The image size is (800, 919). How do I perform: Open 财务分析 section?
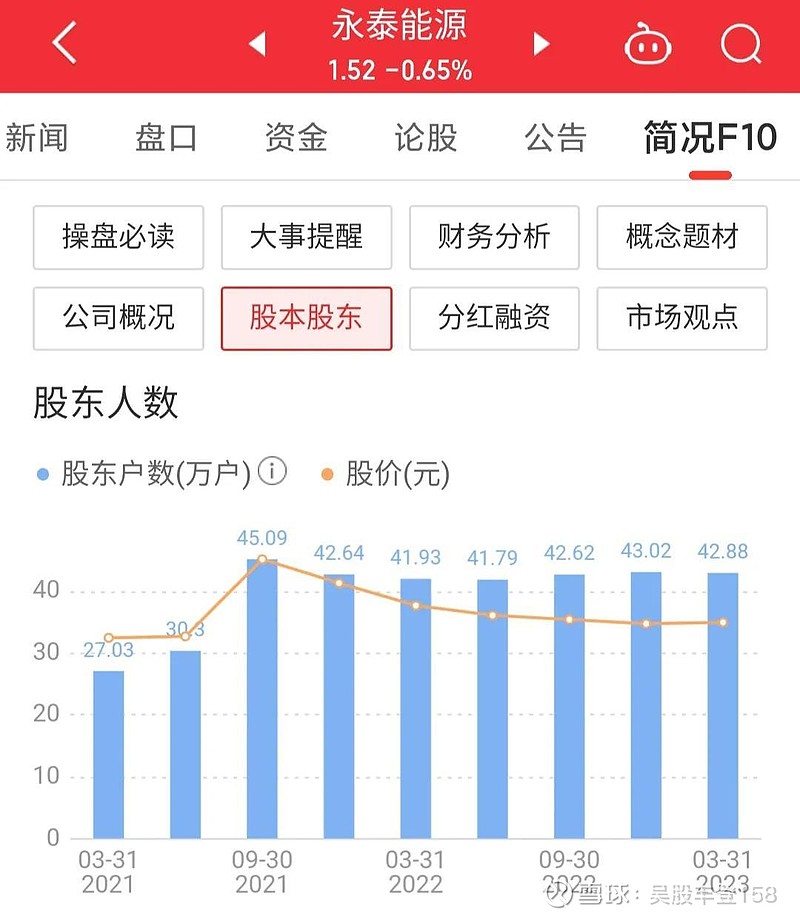pos(494,237)
